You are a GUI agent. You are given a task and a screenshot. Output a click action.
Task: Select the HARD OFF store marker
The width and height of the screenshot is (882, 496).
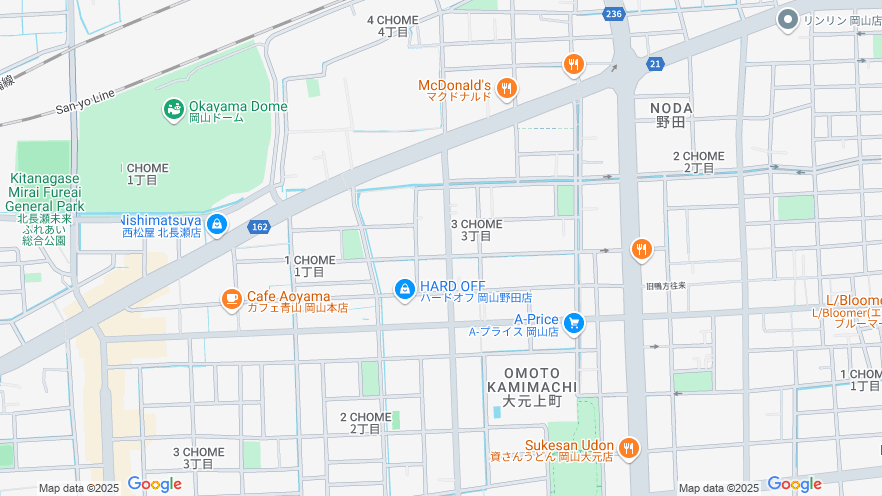click(405, 290)
